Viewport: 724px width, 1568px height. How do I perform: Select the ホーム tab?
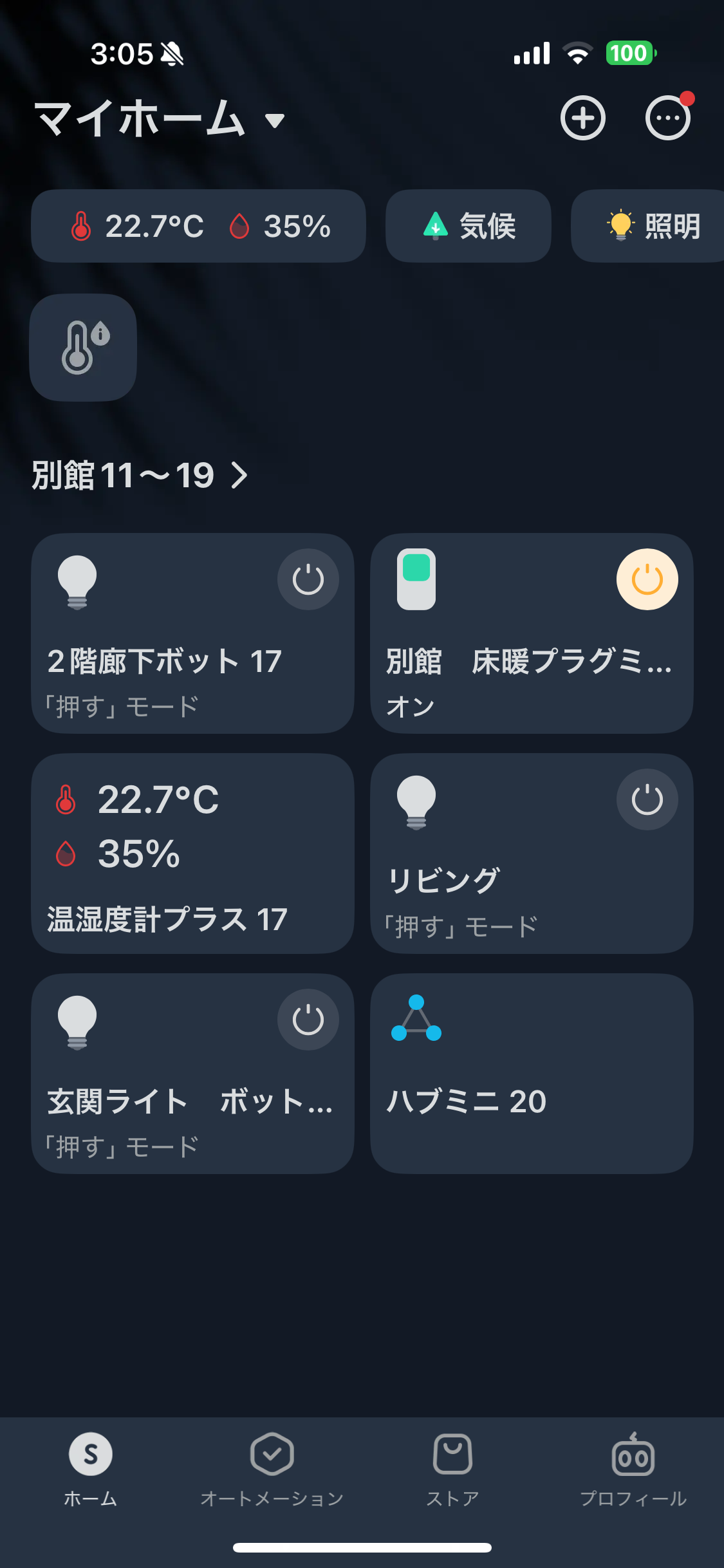(x=91, y=1469)
